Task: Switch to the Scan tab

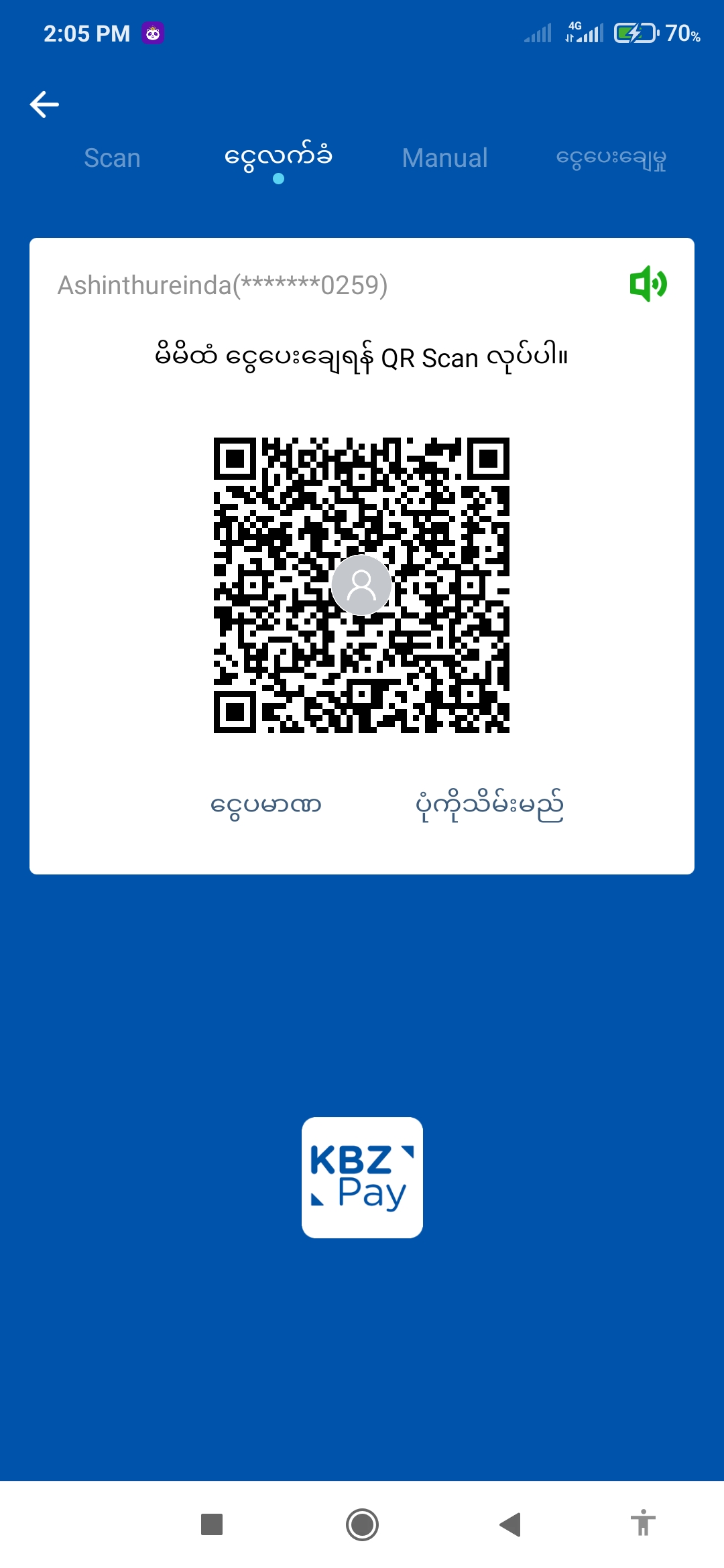Action: point(112,158)
